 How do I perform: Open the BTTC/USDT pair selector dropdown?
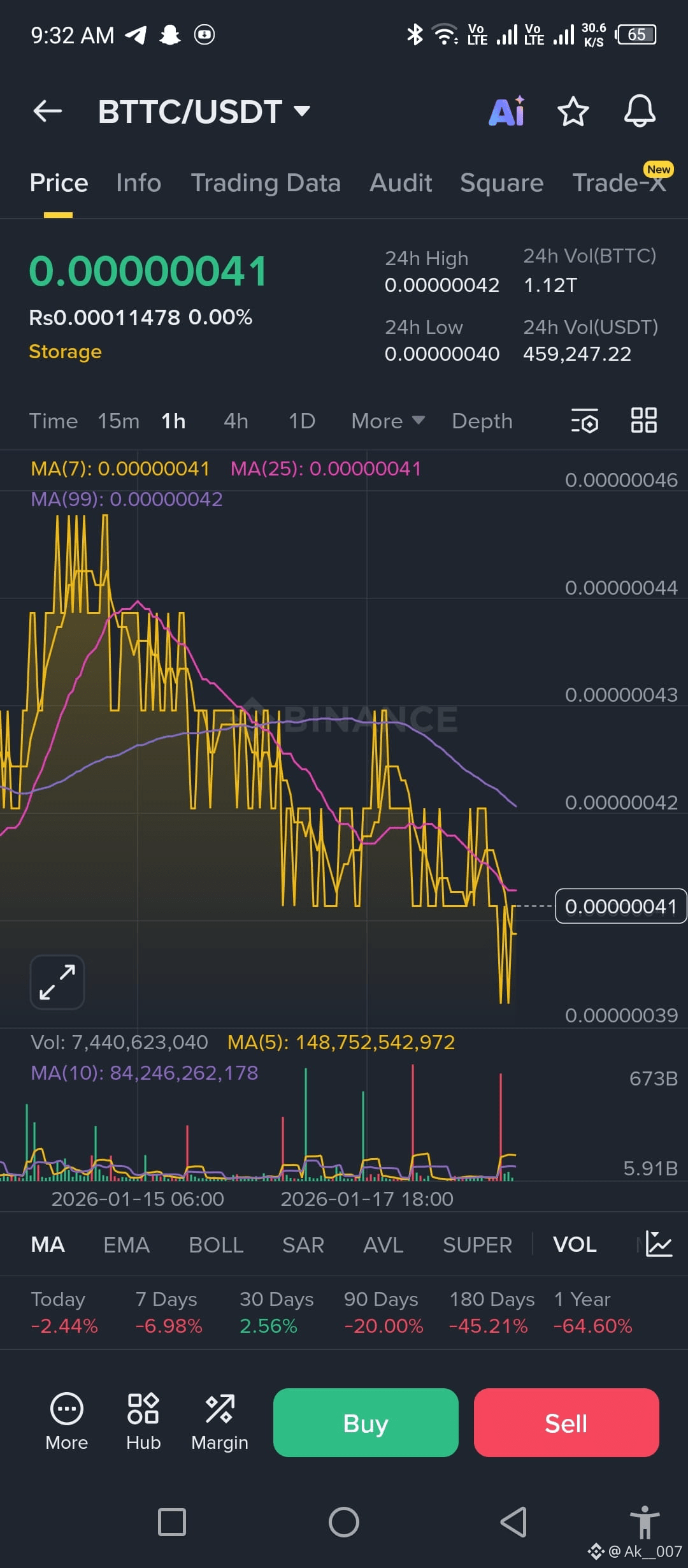(203, 111)
